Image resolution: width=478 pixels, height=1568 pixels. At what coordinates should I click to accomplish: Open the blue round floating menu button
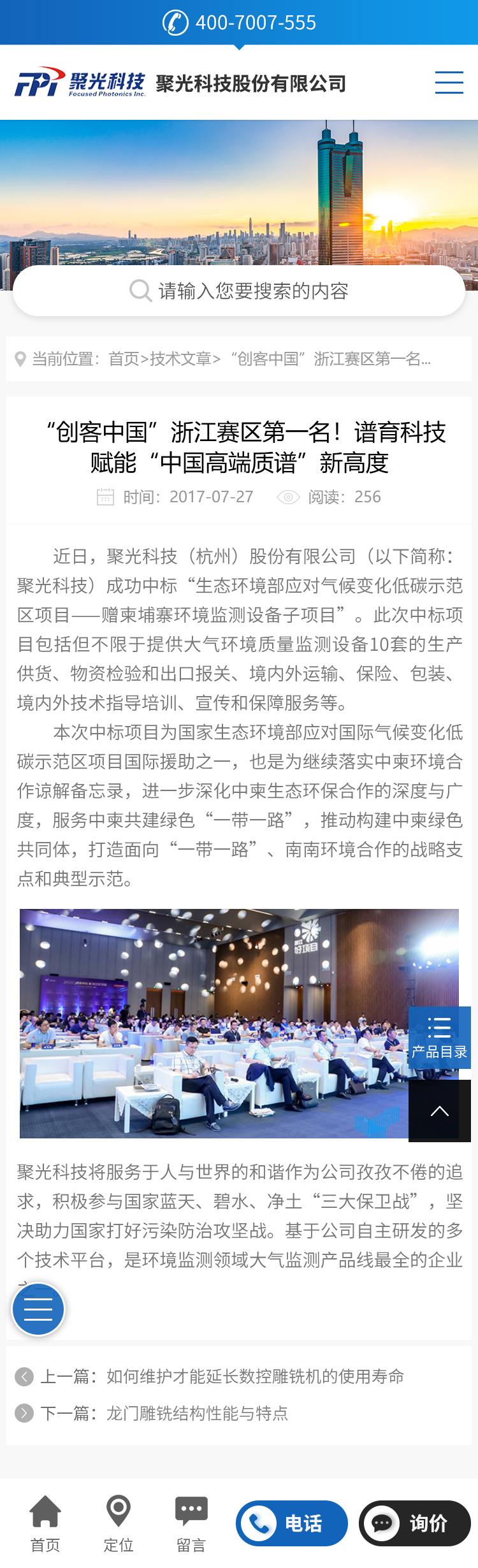click(38, 1309)
